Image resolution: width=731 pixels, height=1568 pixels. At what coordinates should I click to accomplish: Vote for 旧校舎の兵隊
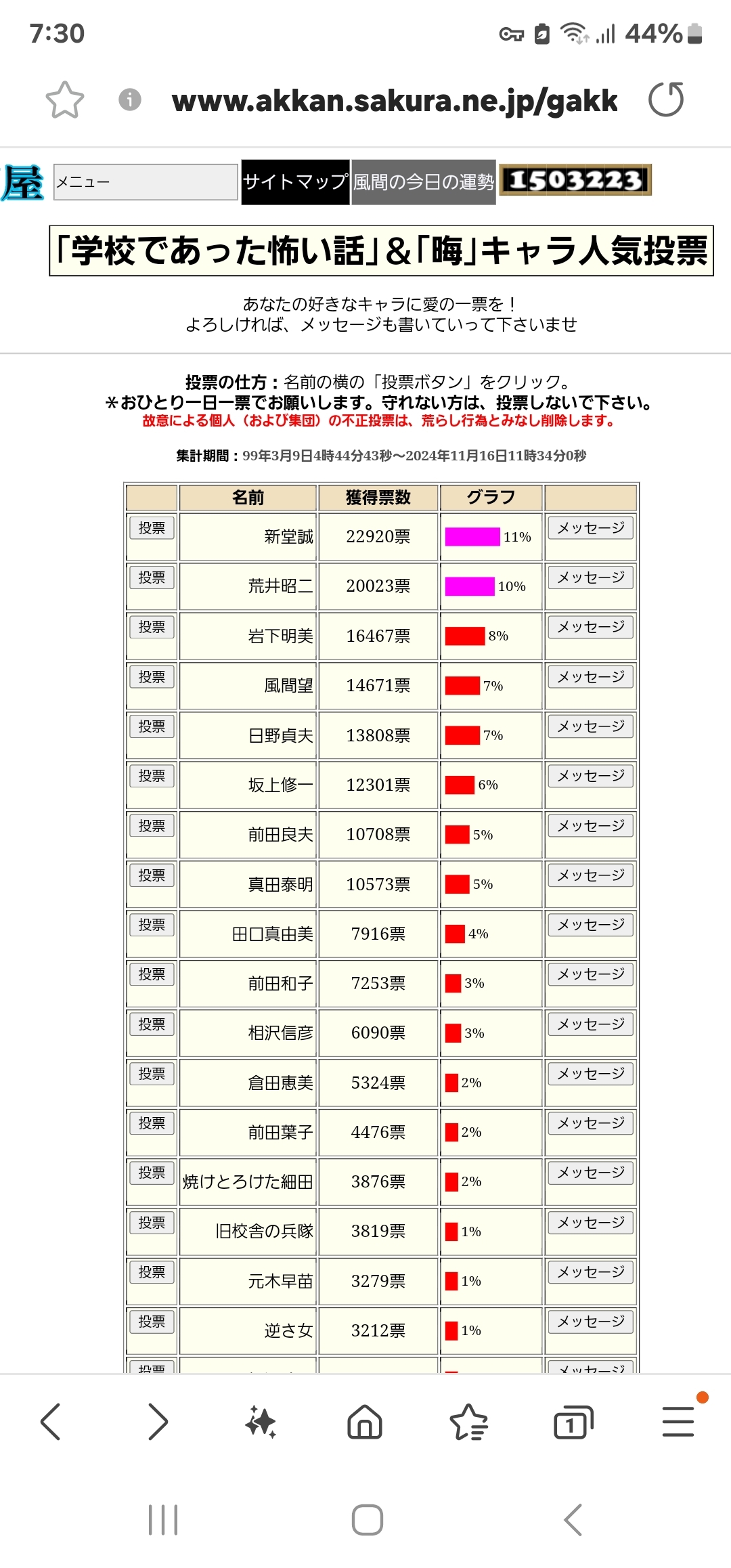152,1223
